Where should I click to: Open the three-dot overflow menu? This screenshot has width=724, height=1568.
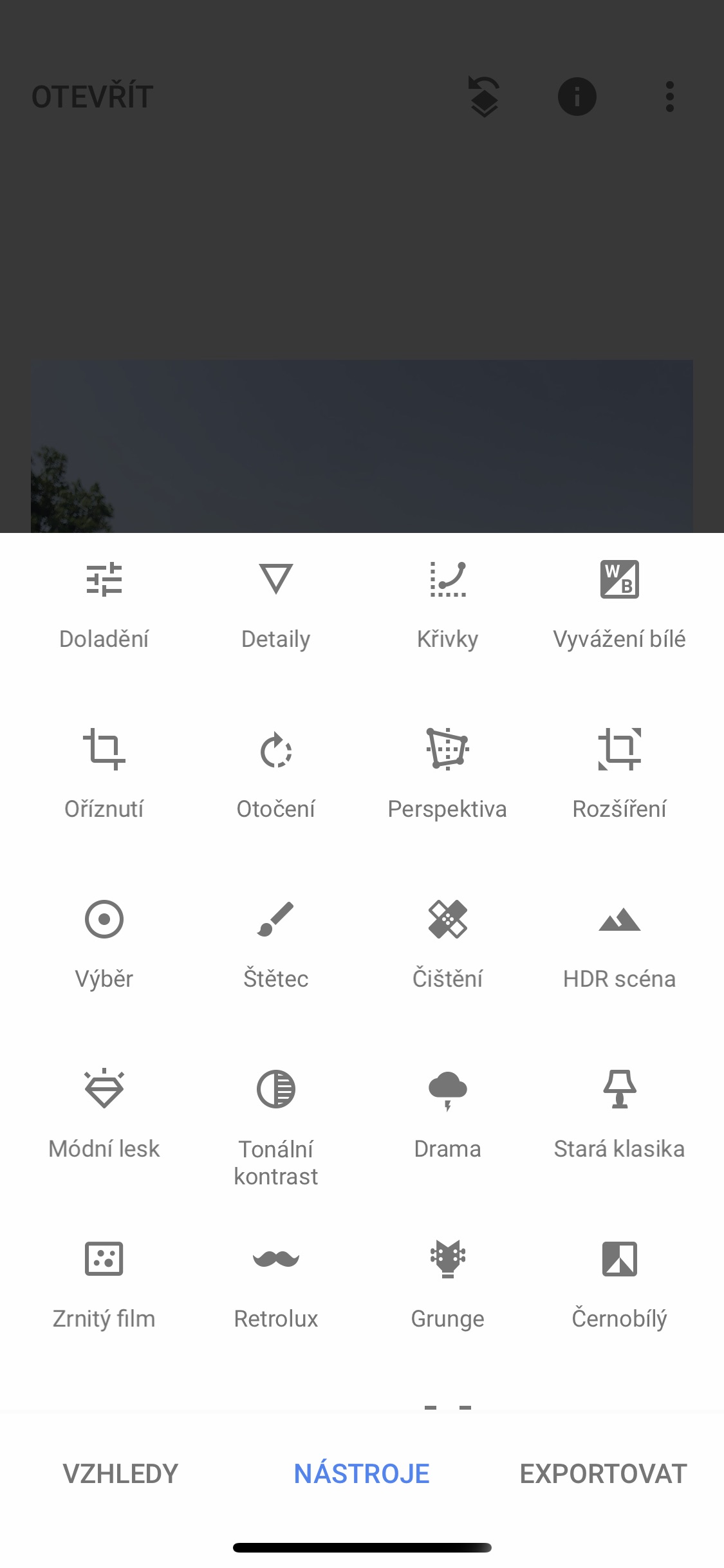tap(669, 97)
